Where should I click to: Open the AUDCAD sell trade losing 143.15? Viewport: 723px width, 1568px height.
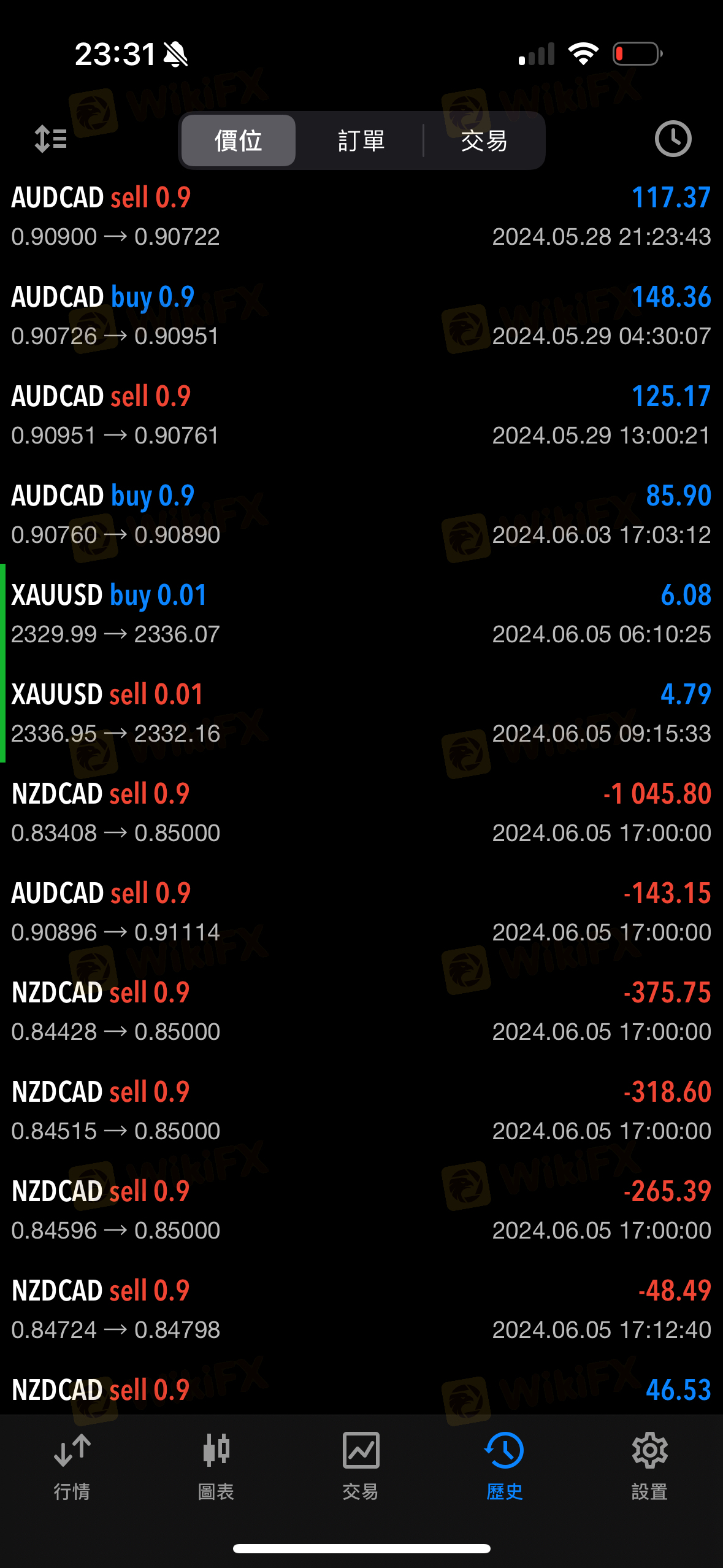(361, 912)
